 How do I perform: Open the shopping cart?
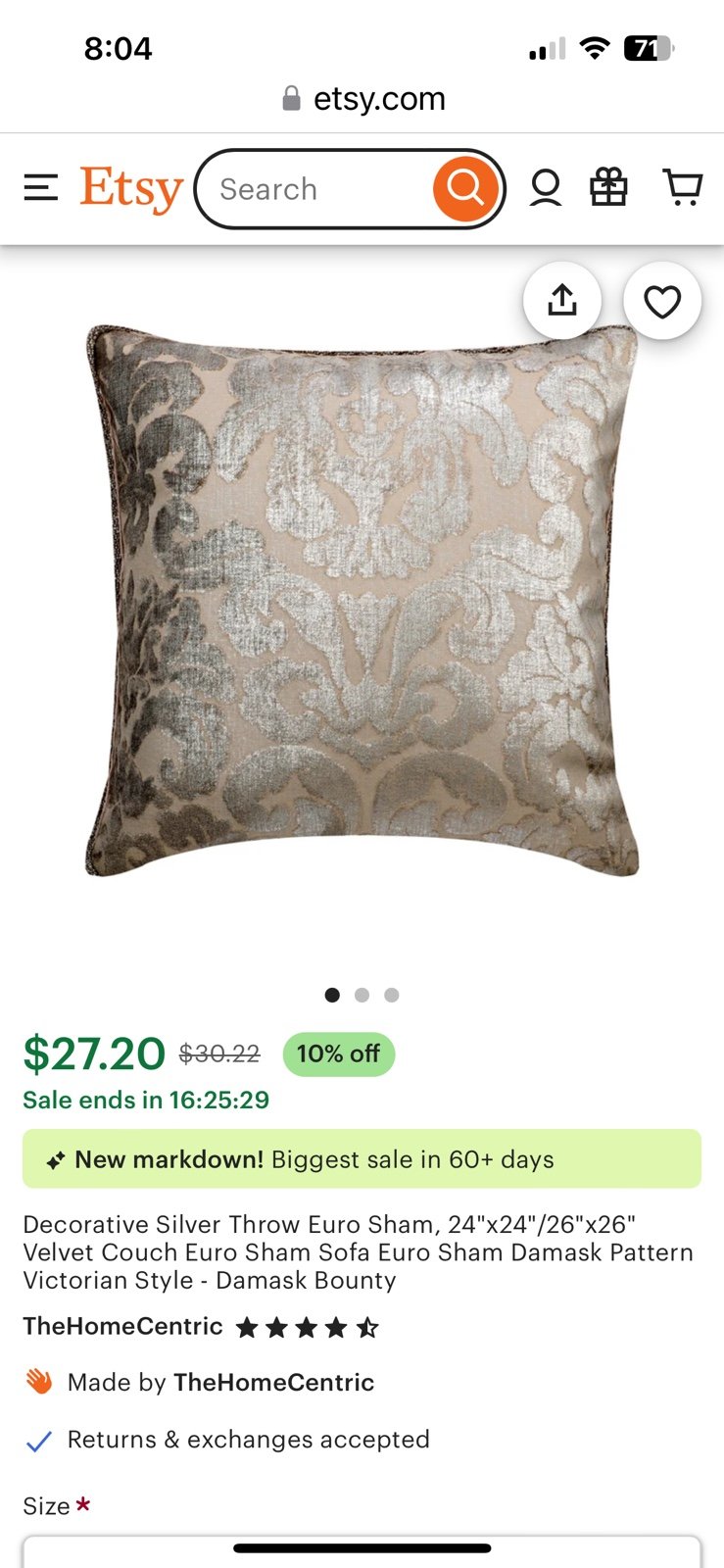pyautogui.click(x=683, y=187)
